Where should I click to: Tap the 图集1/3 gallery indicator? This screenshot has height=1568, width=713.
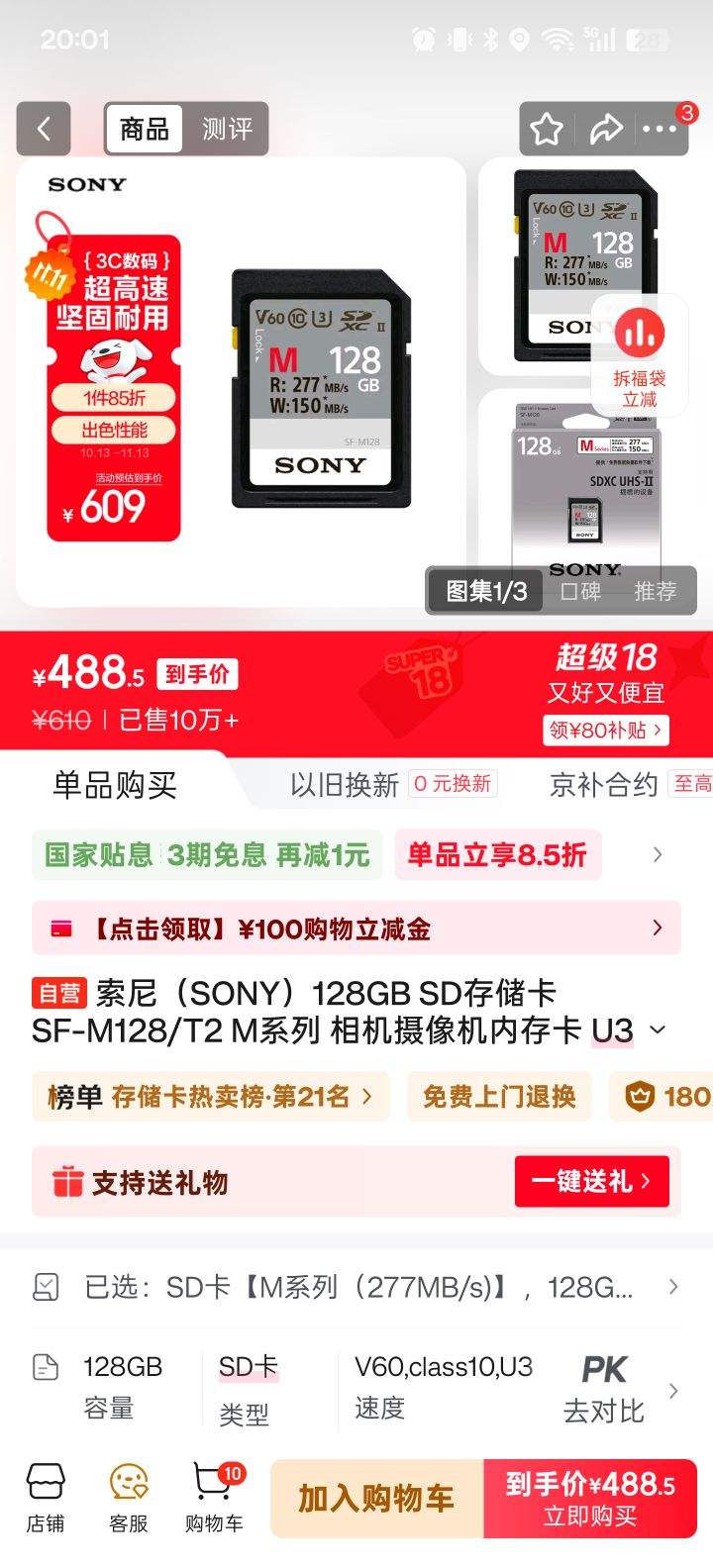click(x=483, y=589)
